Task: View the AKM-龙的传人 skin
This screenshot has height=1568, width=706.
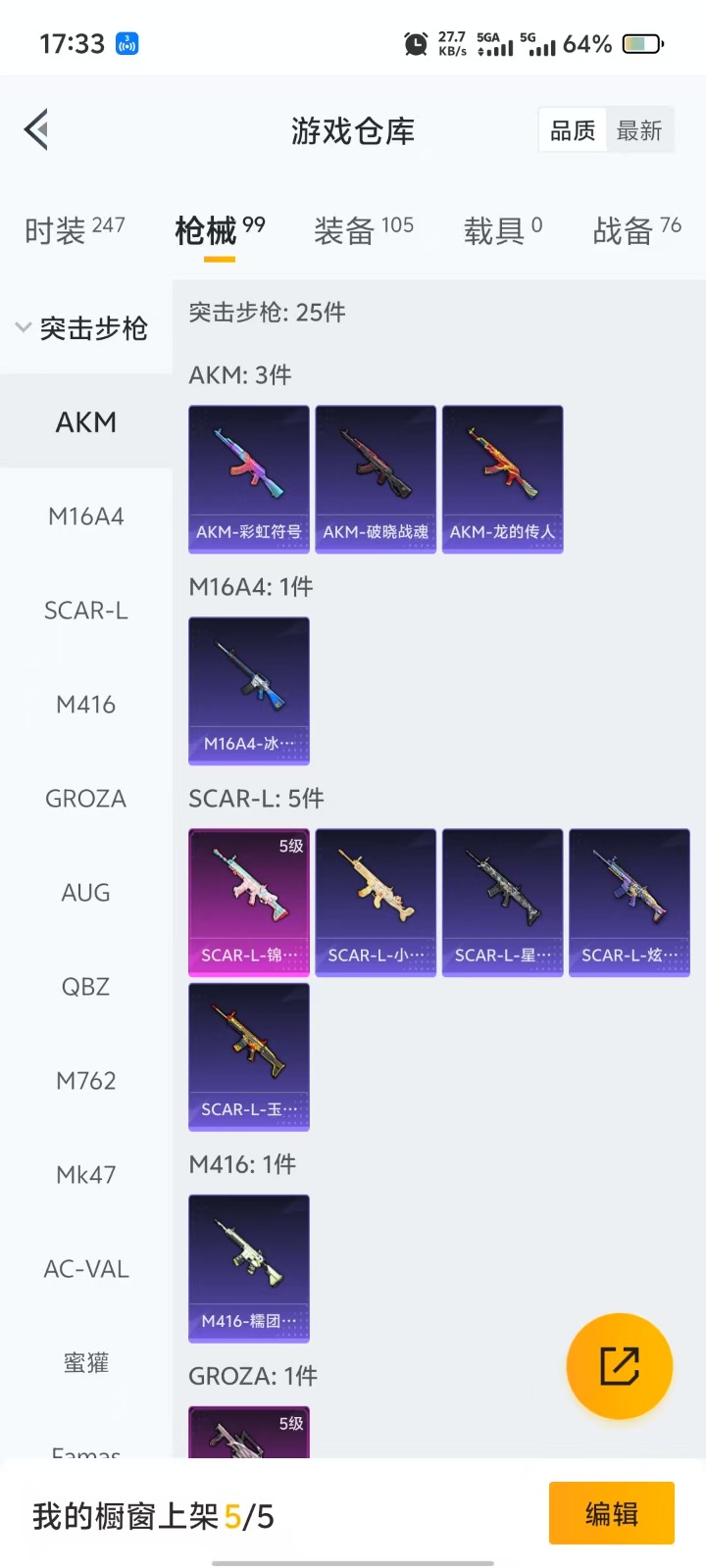Action: tap(502, 479)
